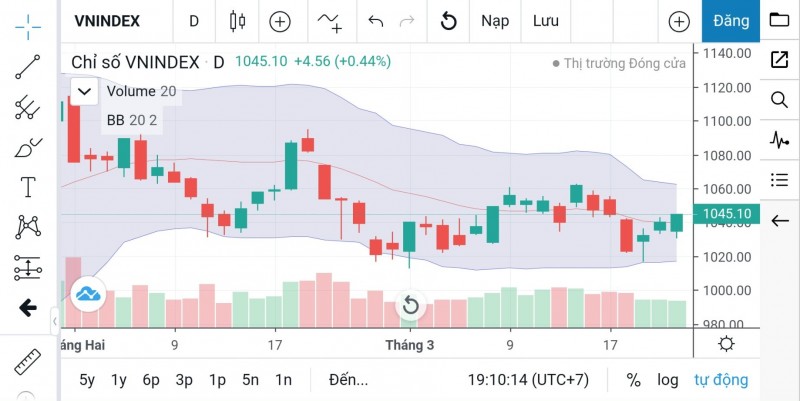Switch chart range to 1y
The width and height of the screenshot is (800, 401).
point(119,380)
